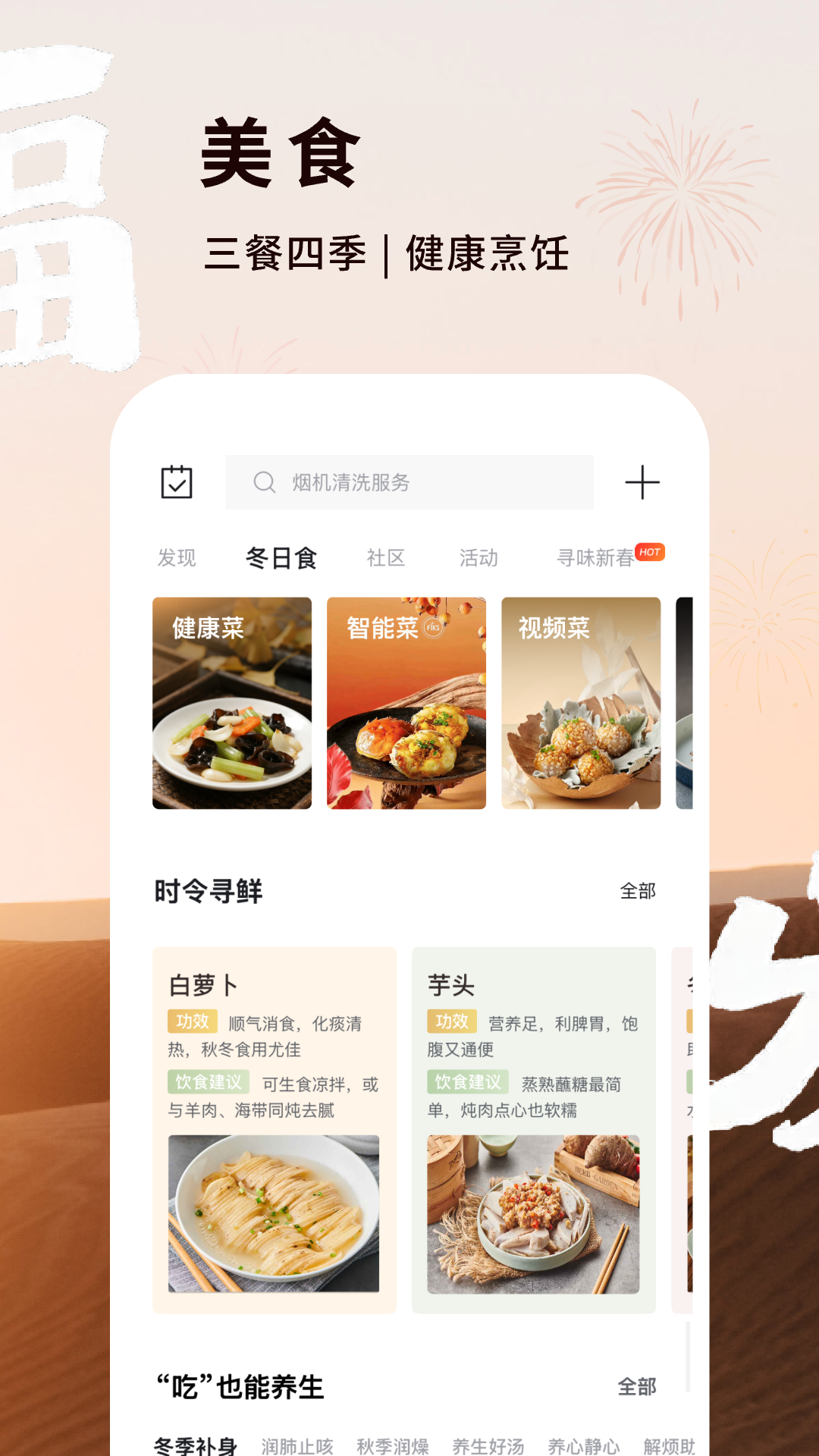The height and width of the screenshot is (1456, 819).
Task: Open the 视频菜 category card
Action: (582, 704)
